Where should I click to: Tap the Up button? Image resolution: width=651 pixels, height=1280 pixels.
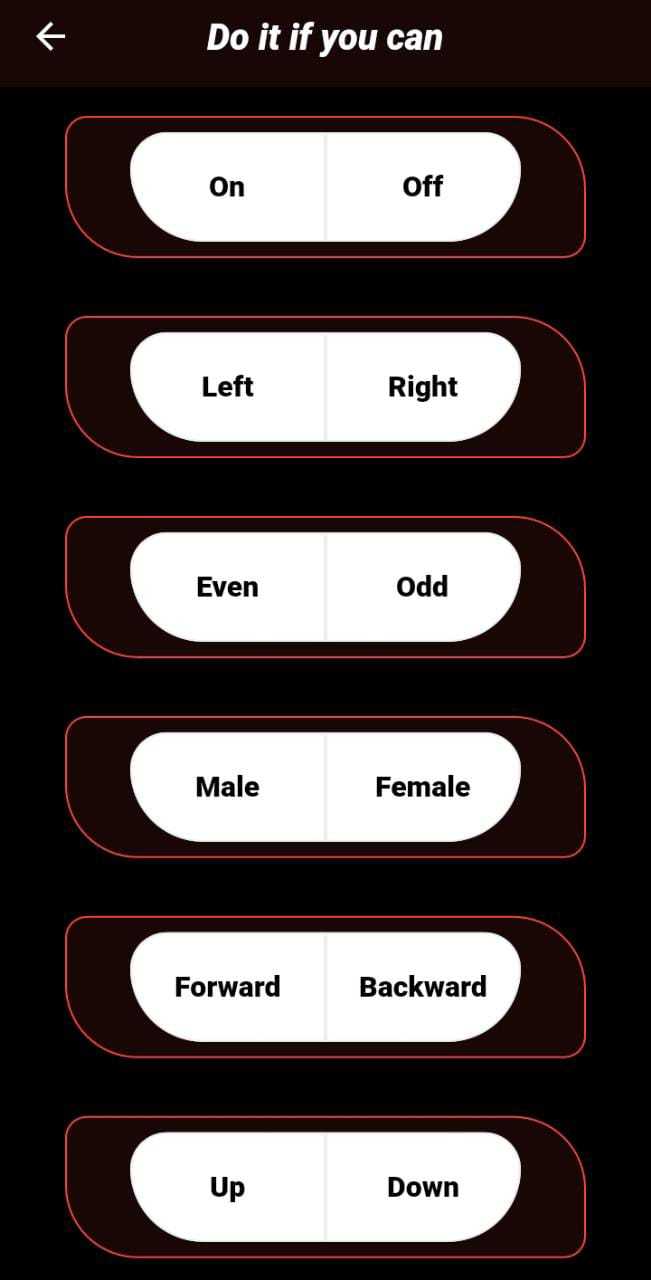(227, 1187)
